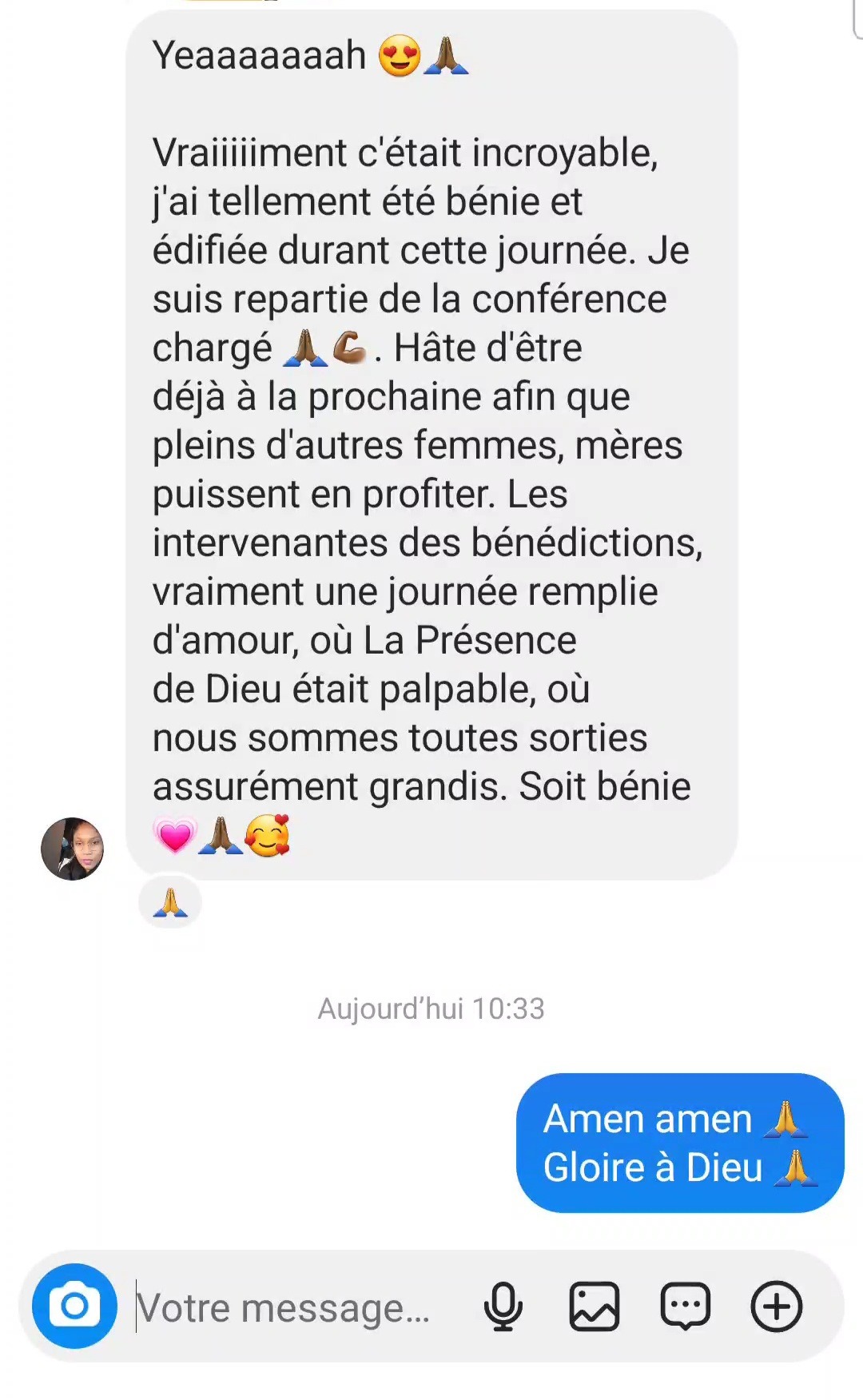Open the photo gallery picker

[x=594, y=1307]
